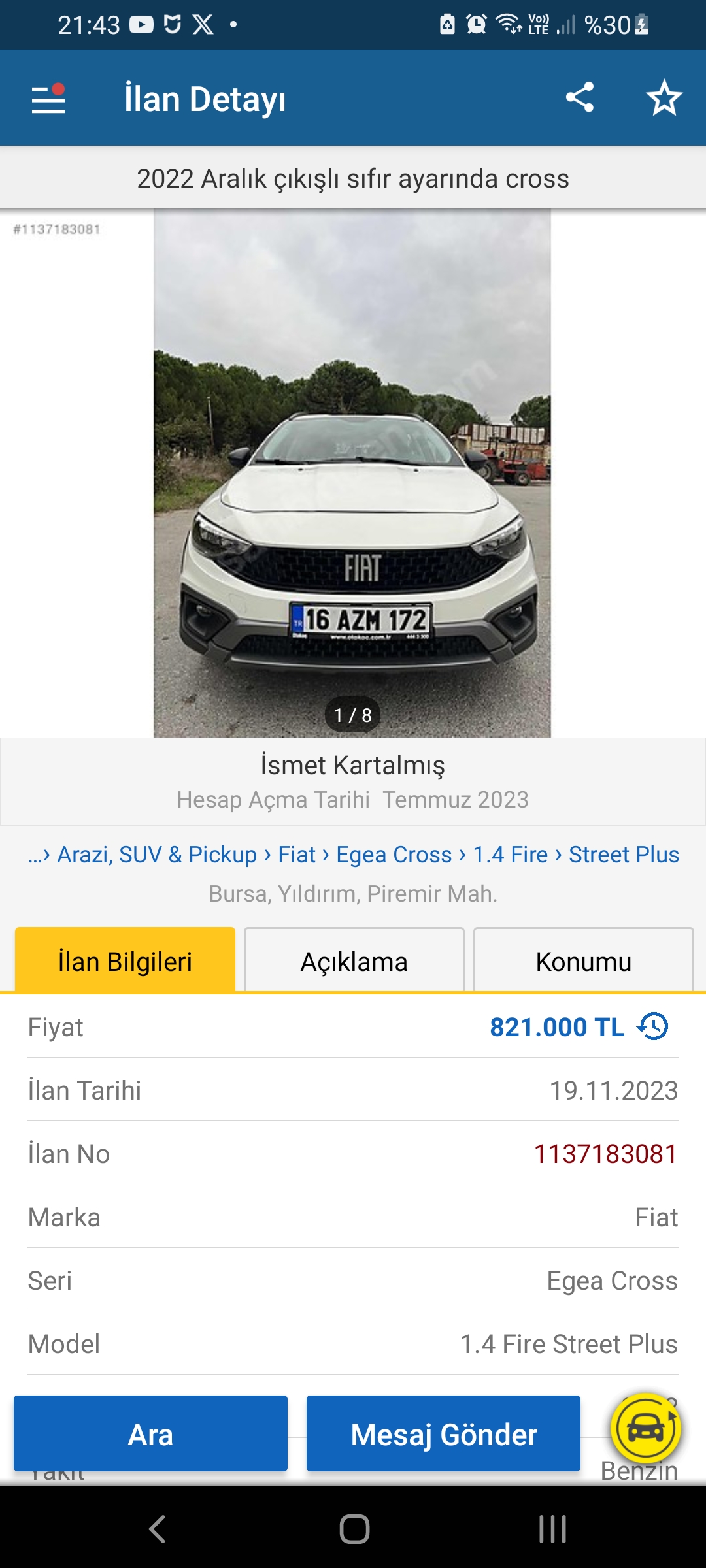
Task: Select the İlan Bilgileri tab
Action: click(x=125, y=960)
